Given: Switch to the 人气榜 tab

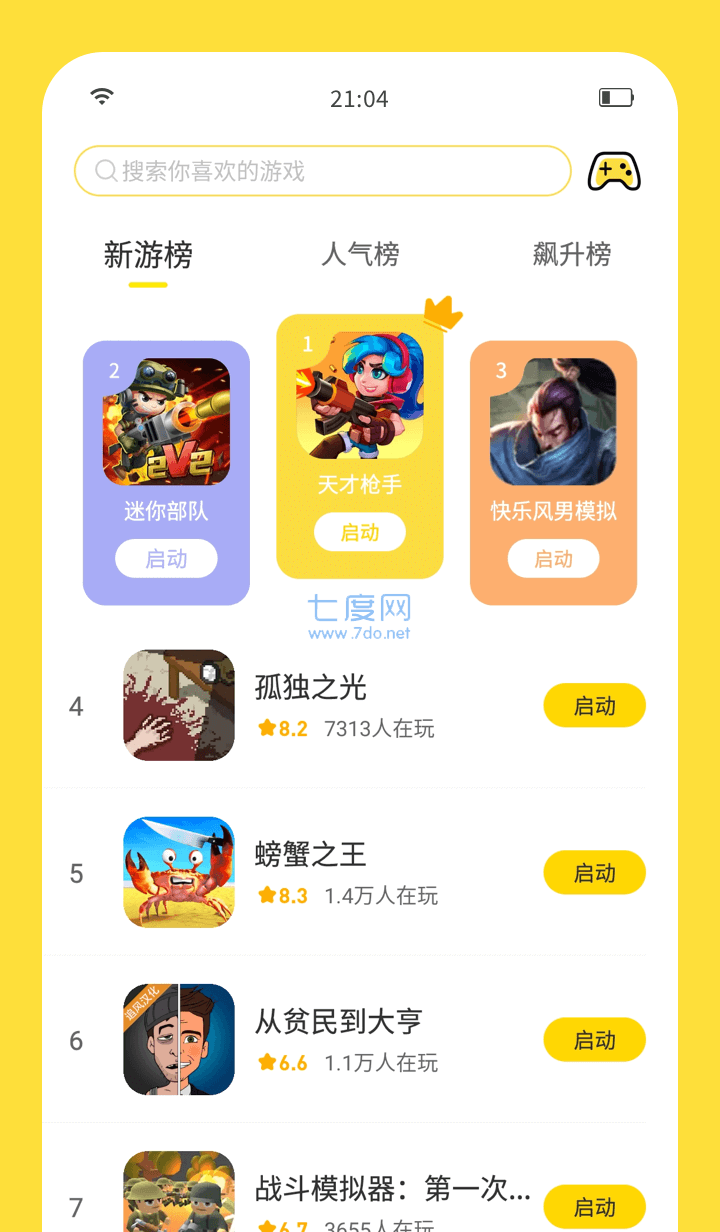Looking at the screenshot, I should pyautogui.click(x=361, y=255).
